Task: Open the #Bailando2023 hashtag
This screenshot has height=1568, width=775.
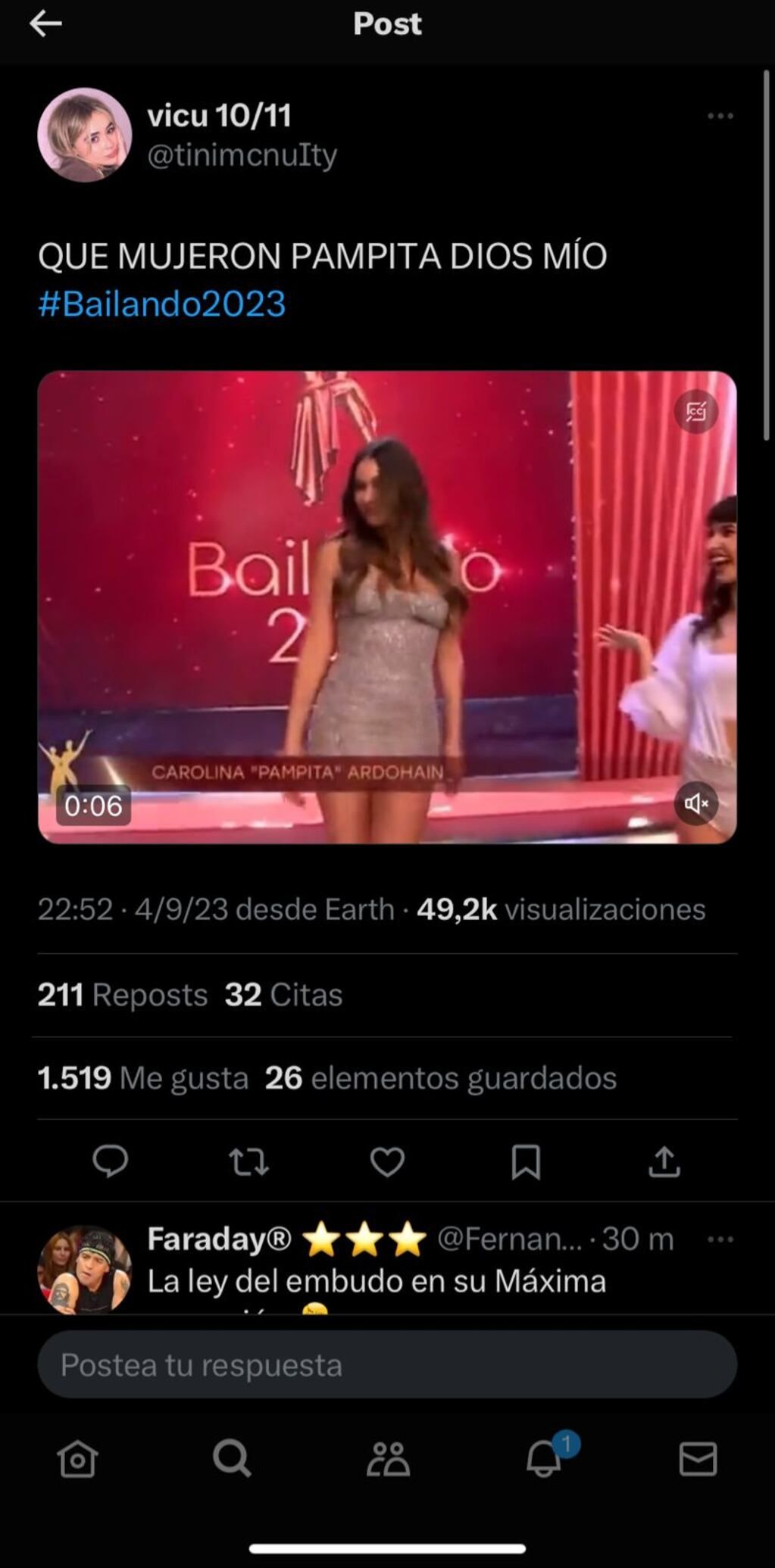Action: 161,304
